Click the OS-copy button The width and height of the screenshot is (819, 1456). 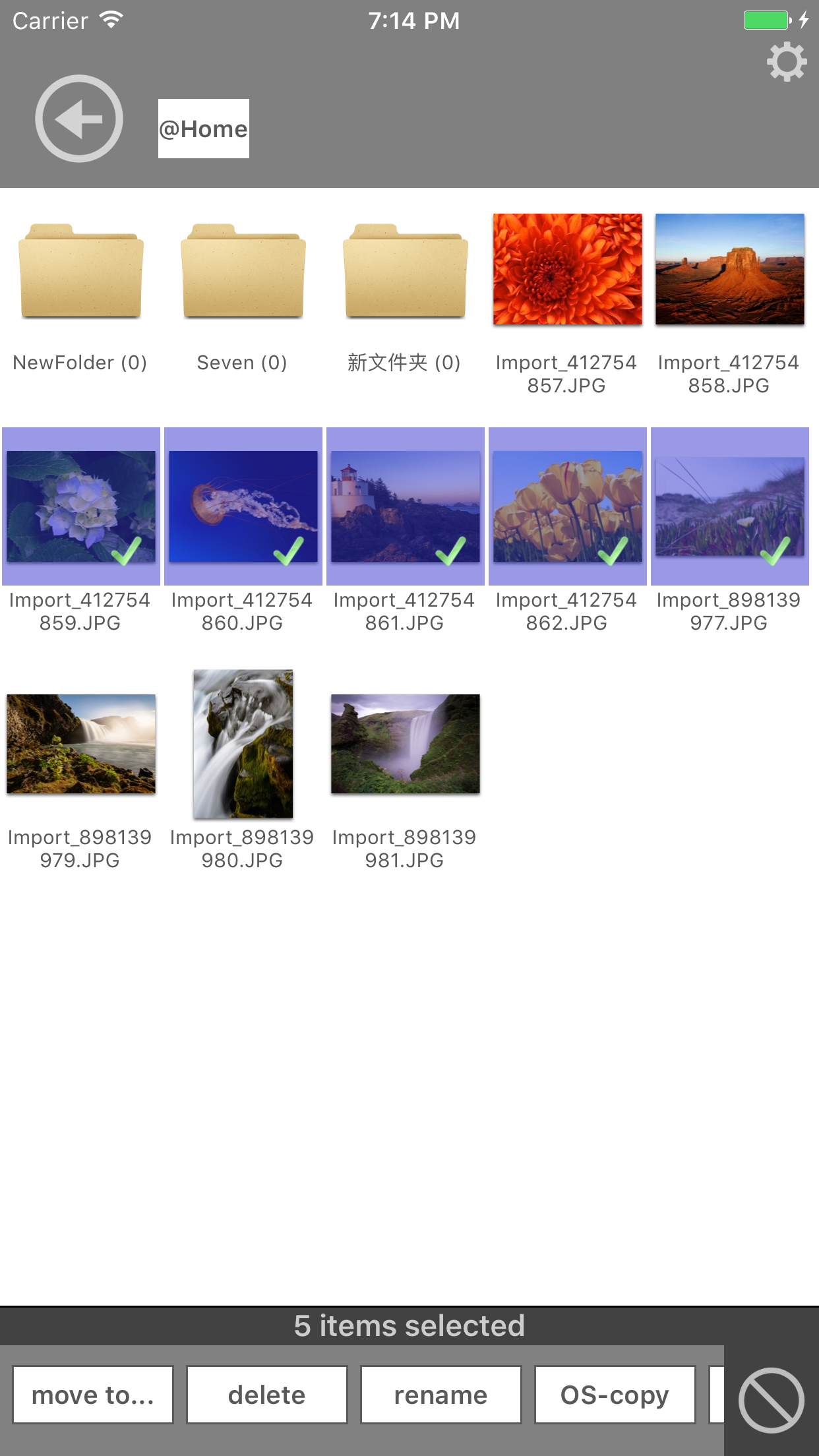pos(615,1395)
